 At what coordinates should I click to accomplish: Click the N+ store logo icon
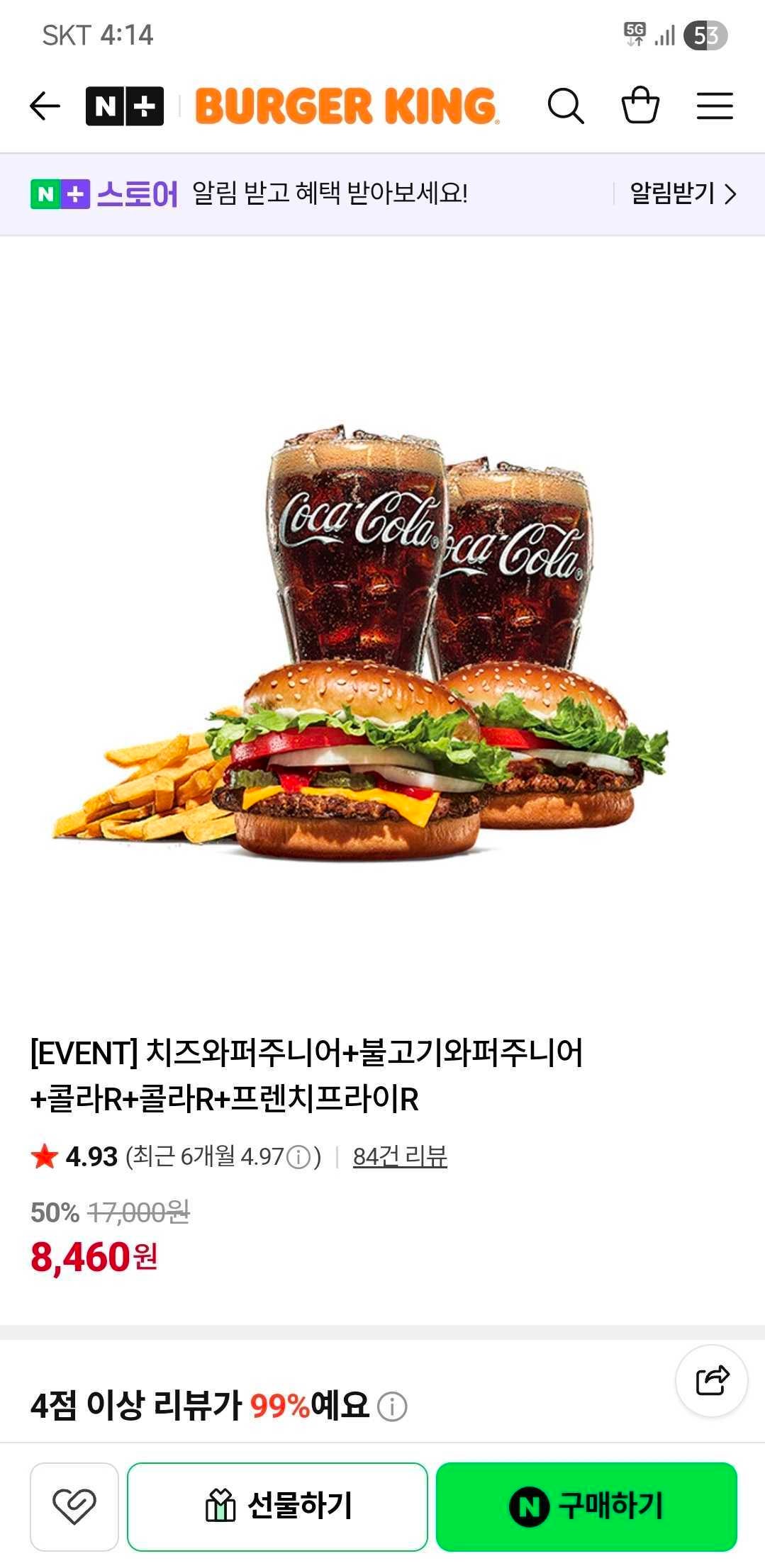[x=124, y=105]
